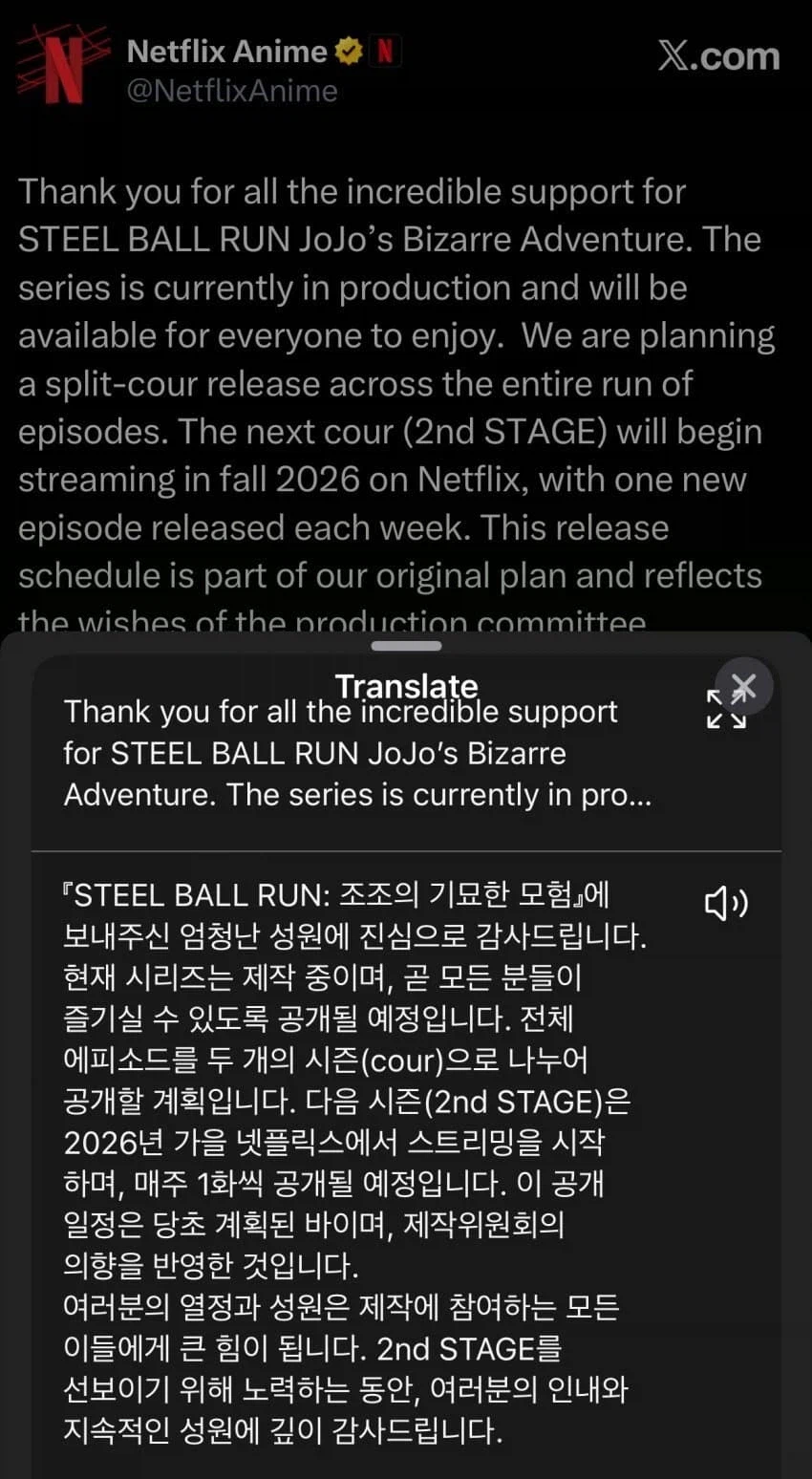
Task: Select the Translate panel header
Action: coord(406,685)
